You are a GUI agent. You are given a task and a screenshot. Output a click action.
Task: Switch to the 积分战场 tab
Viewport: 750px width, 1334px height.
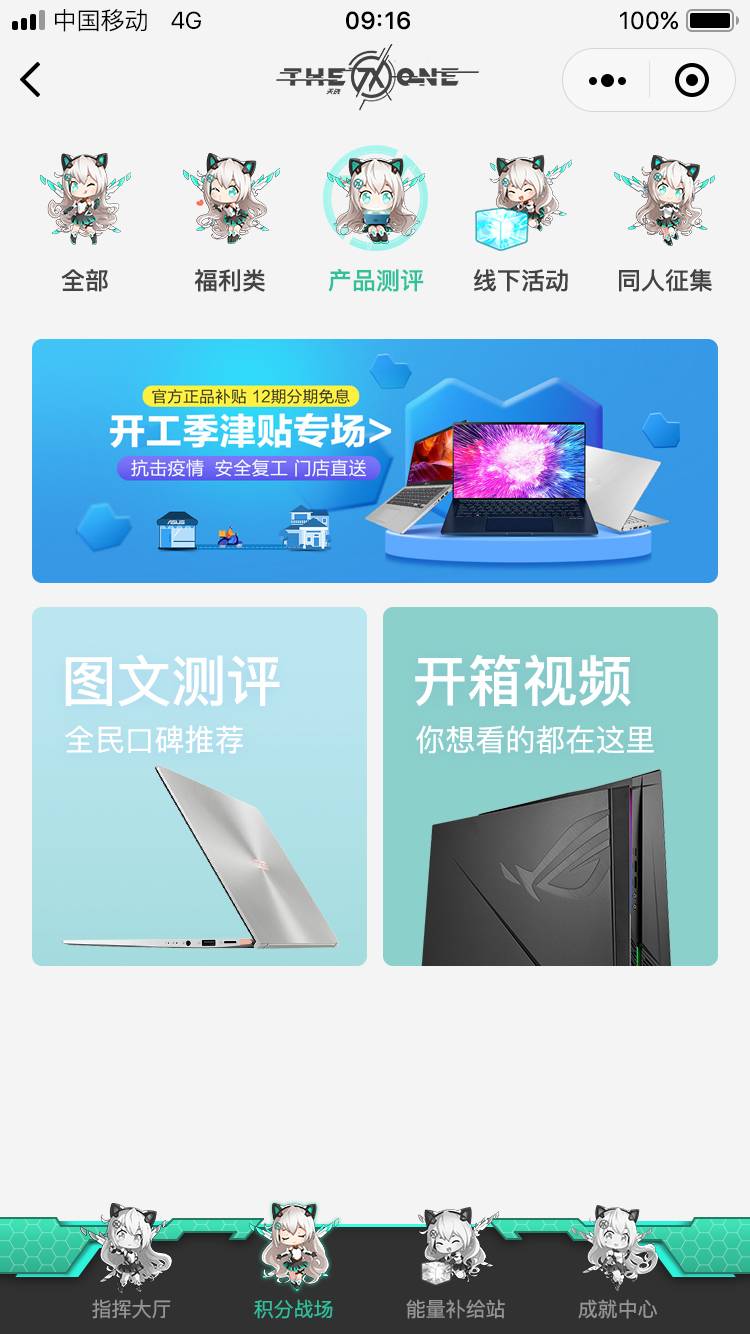coord(293,1272)
